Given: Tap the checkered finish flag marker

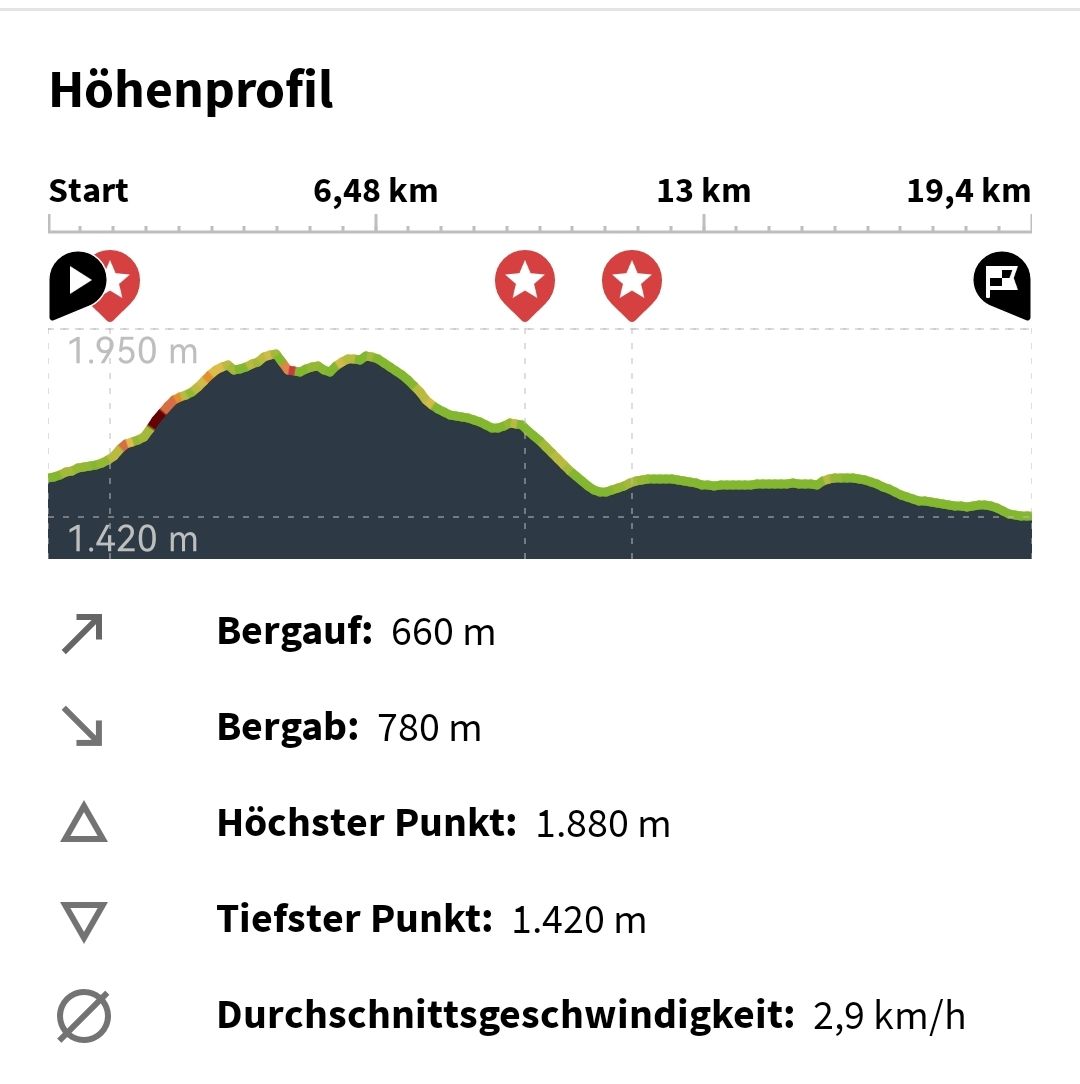Looking at the screenshot, I should point(1002,285).
